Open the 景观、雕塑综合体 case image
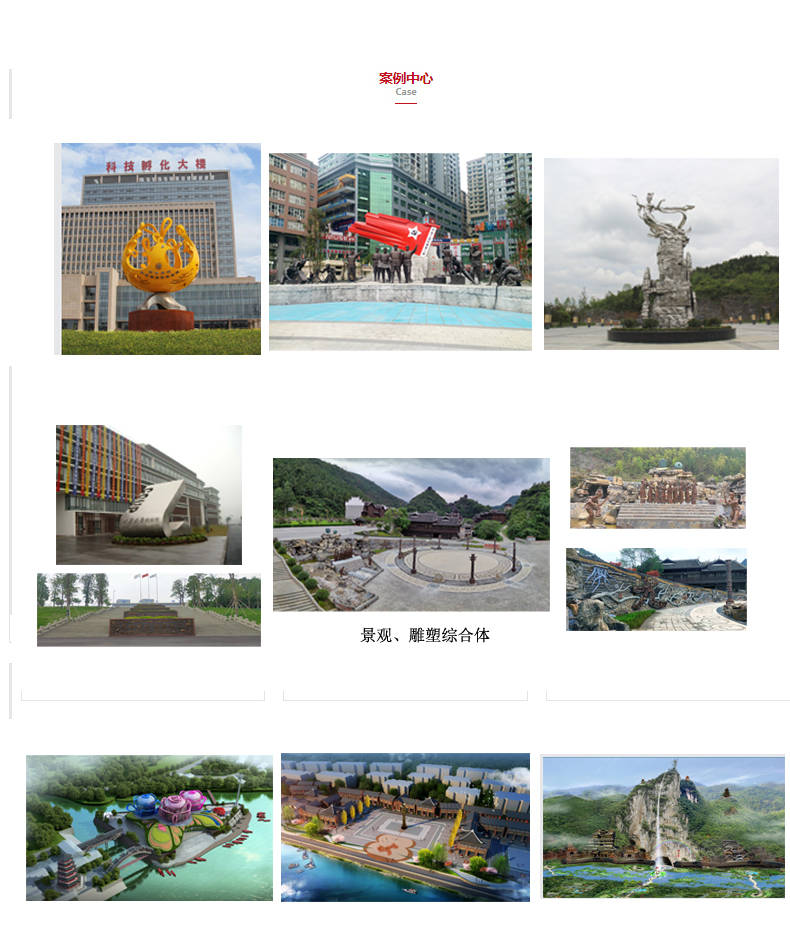Viewport: 790px width, 945px height. [411, 534]
